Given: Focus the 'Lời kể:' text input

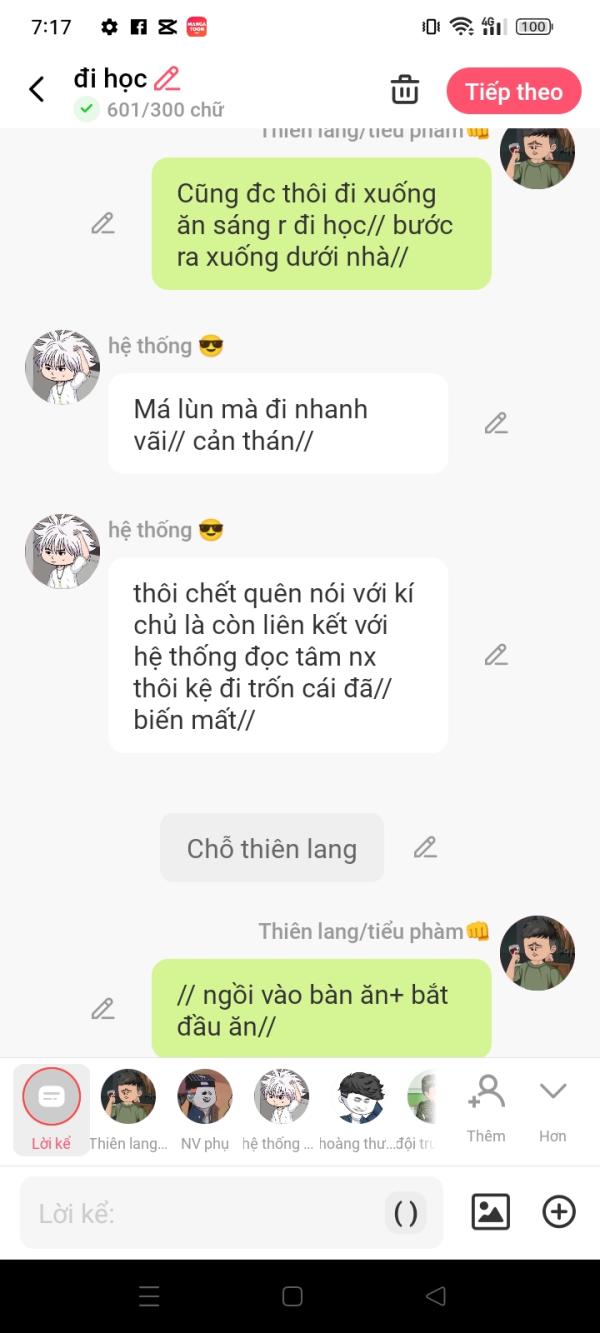Looking at the screenshot, I should (200, 1214).
